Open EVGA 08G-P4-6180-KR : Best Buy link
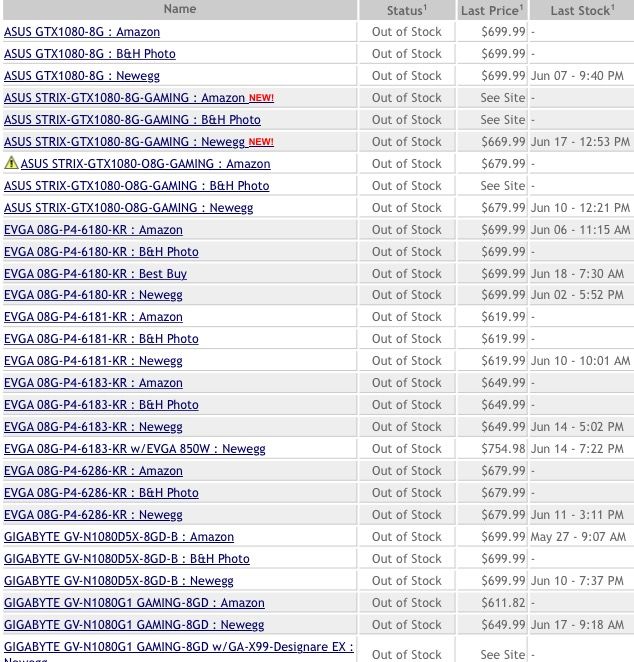This screenshot has height=662, width=634. (x=96, y=274)
